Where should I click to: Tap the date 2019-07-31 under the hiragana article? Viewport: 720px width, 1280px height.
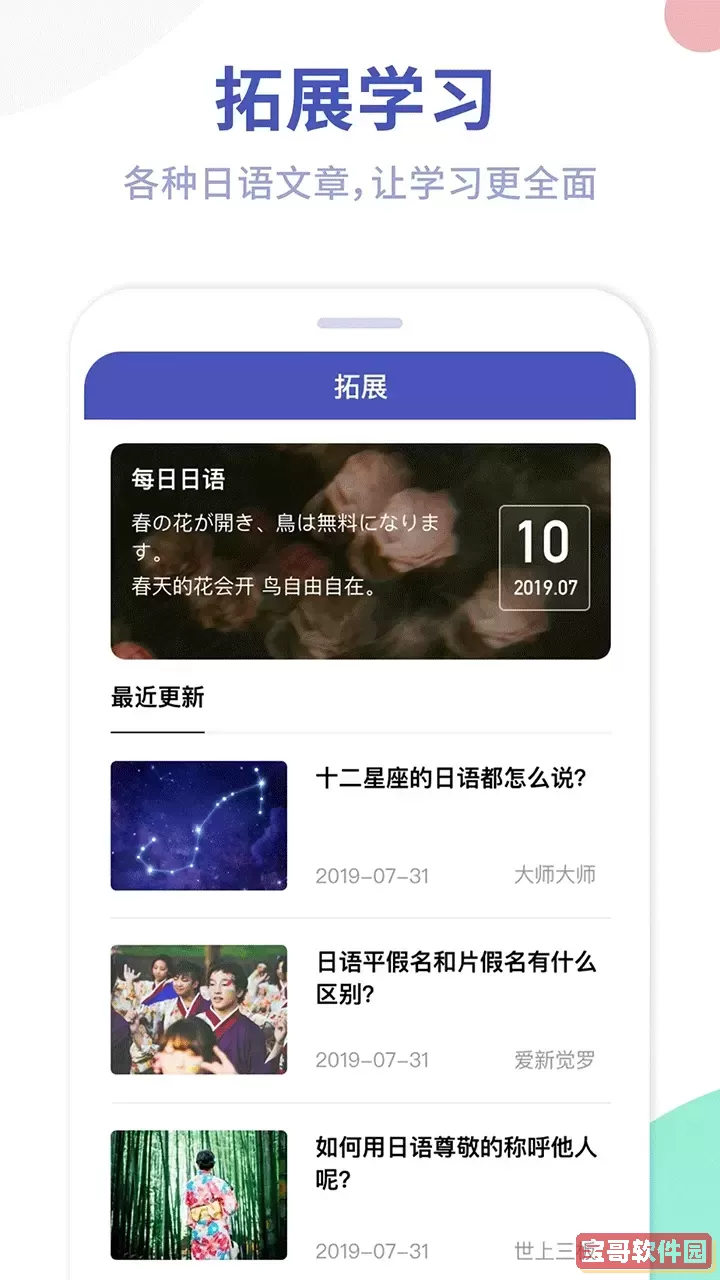pos(371,1060)
